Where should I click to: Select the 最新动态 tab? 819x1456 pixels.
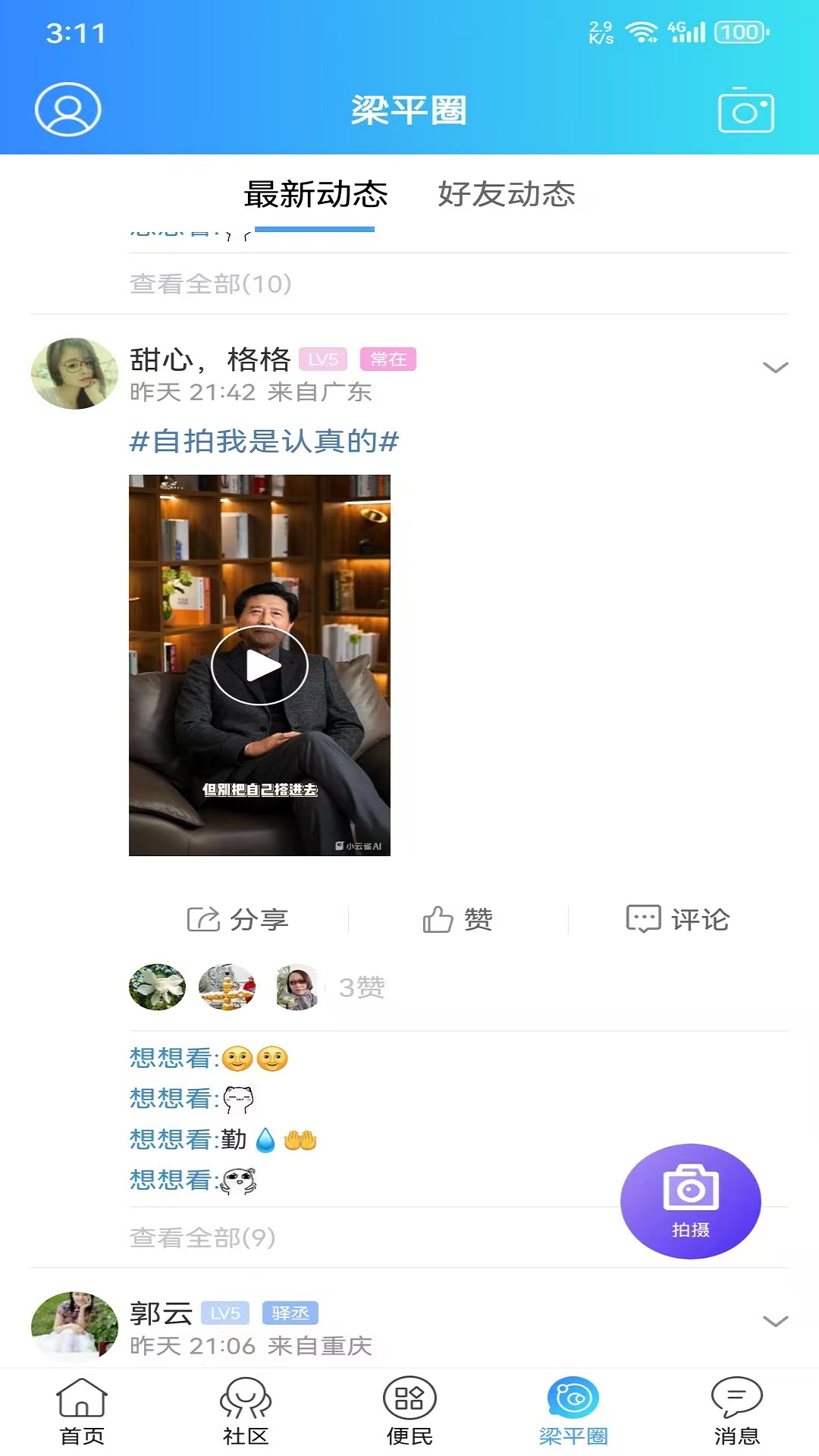click(315, 194)
